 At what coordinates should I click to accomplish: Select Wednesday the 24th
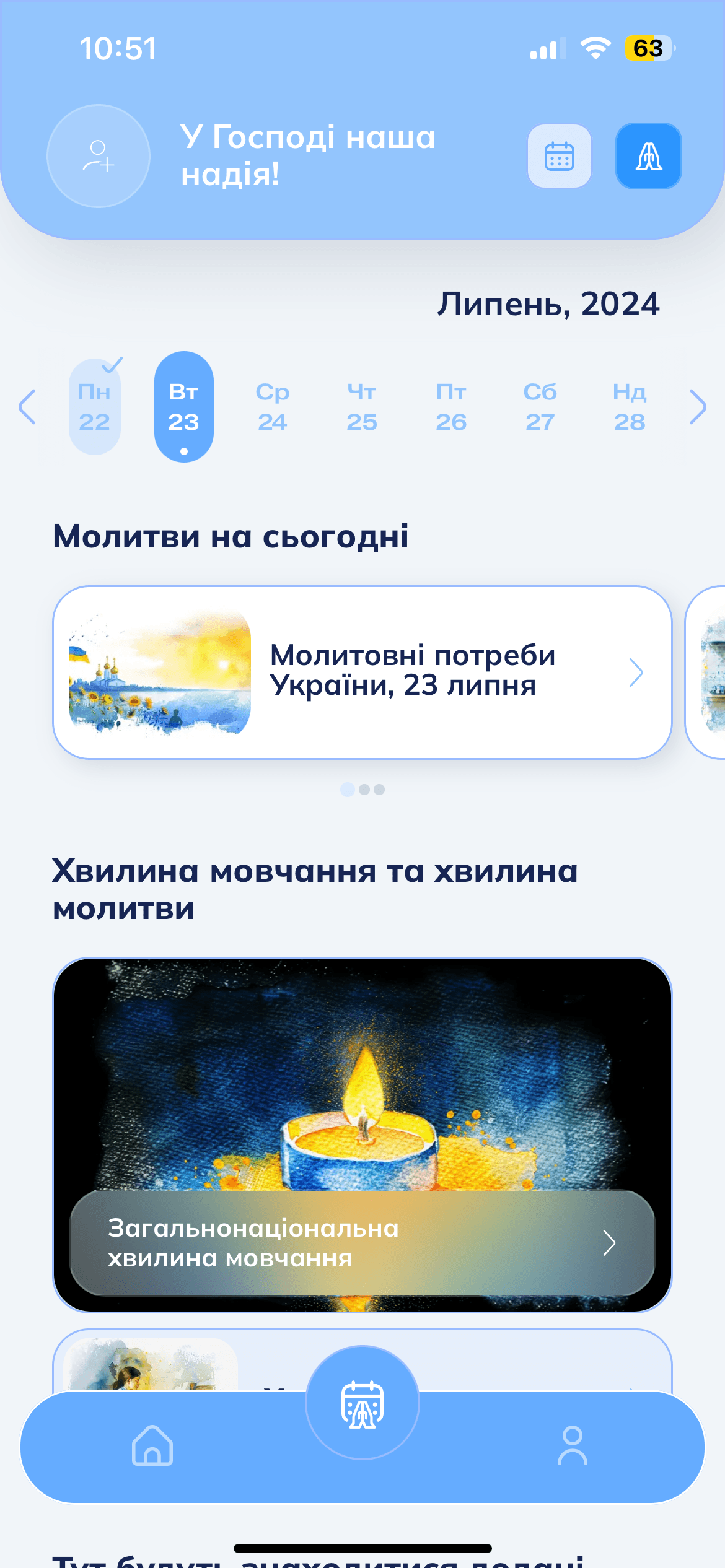click(x=273, y=407)
